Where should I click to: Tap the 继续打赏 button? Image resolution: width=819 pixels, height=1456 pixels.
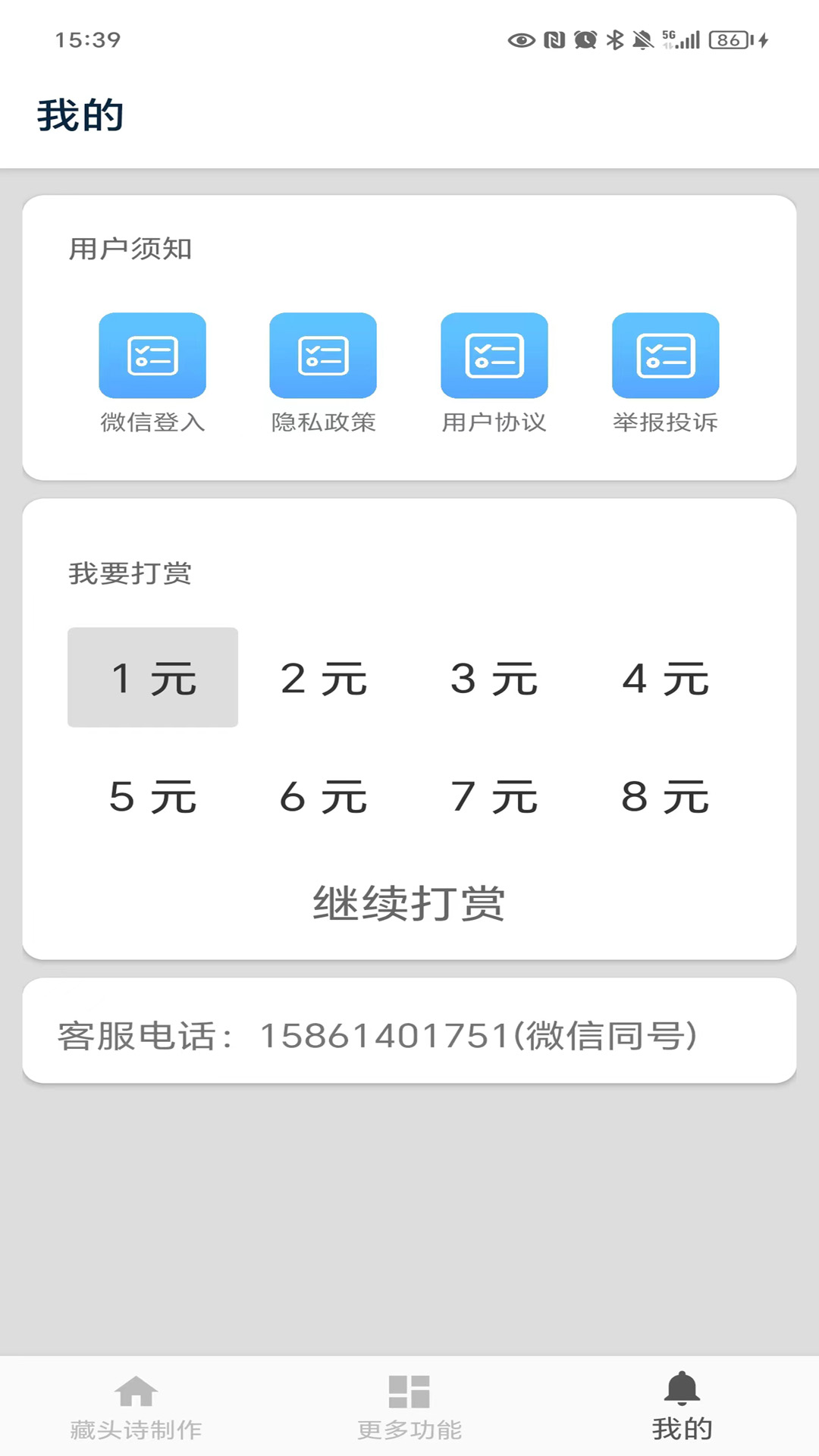pos(409,902)
